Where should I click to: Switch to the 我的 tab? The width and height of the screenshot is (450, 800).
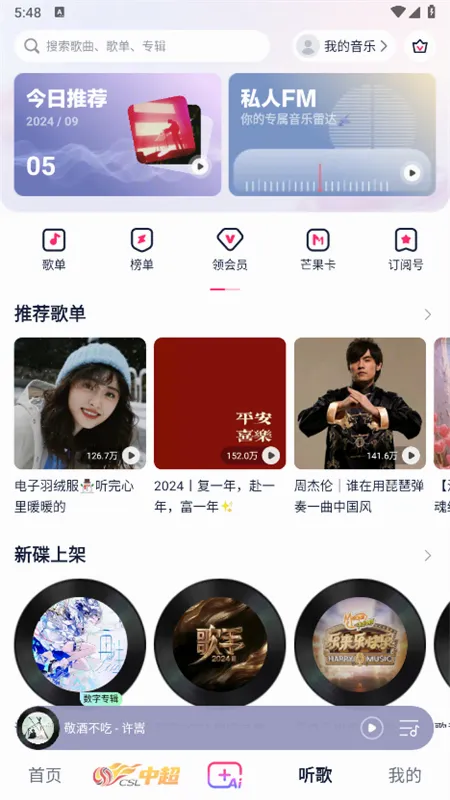[405, 775]
